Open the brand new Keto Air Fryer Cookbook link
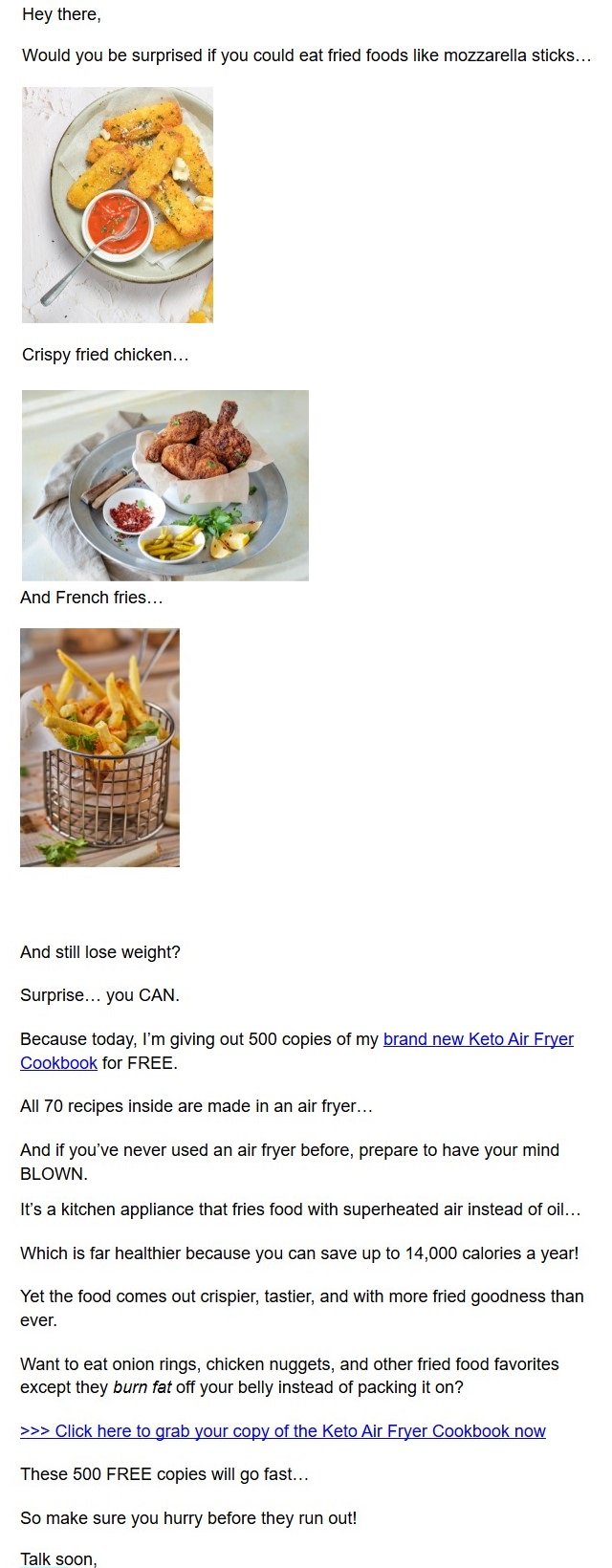 tap(478, 1039)
